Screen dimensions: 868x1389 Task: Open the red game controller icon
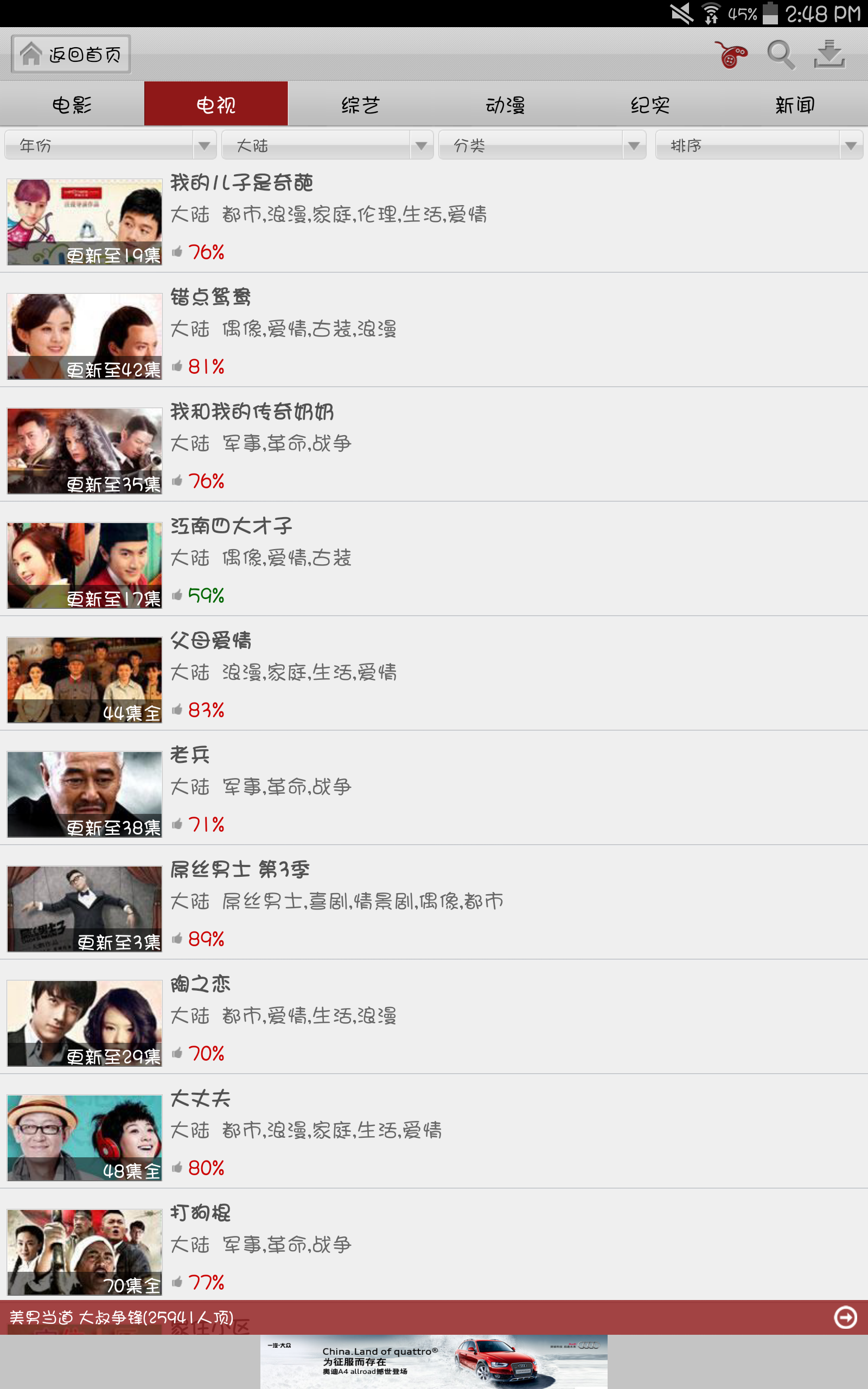coord(730,54)
